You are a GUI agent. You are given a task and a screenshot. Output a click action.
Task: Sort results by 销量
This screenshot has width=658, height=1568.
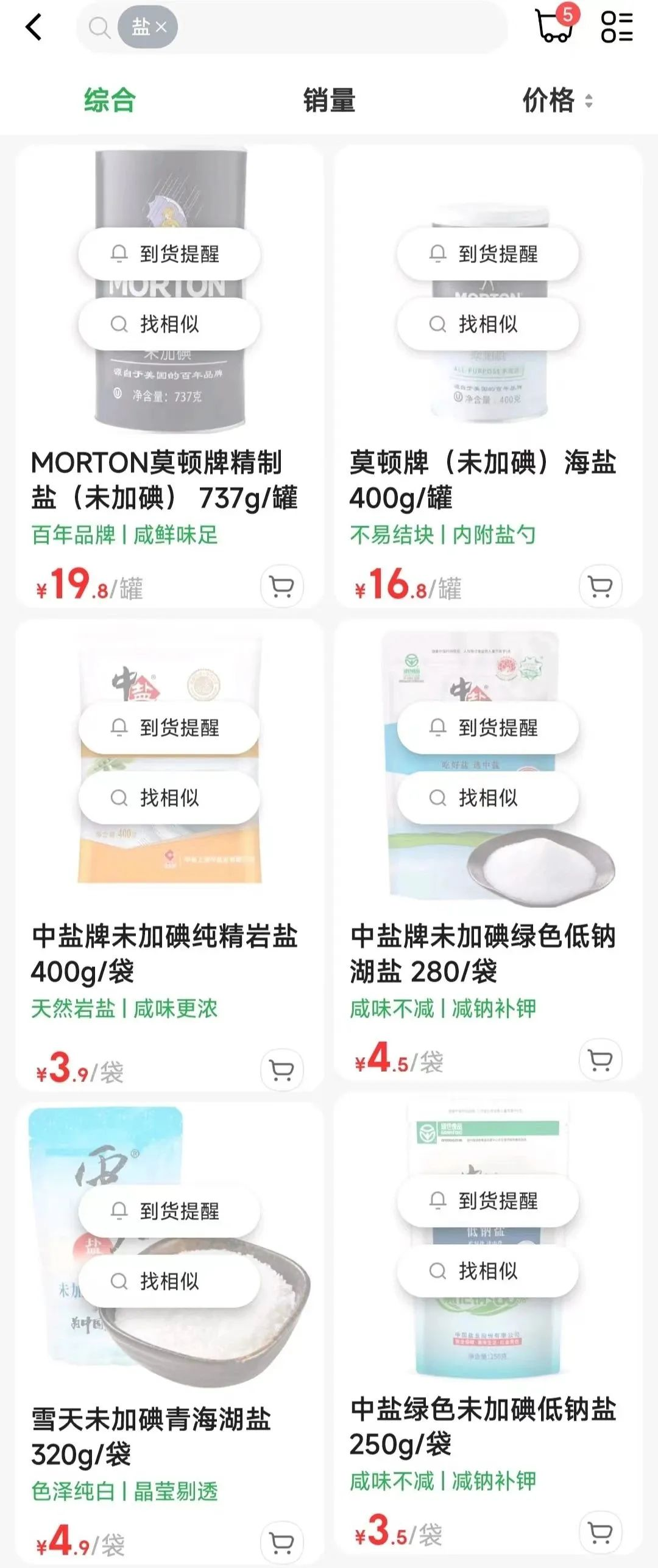[329, 100]
